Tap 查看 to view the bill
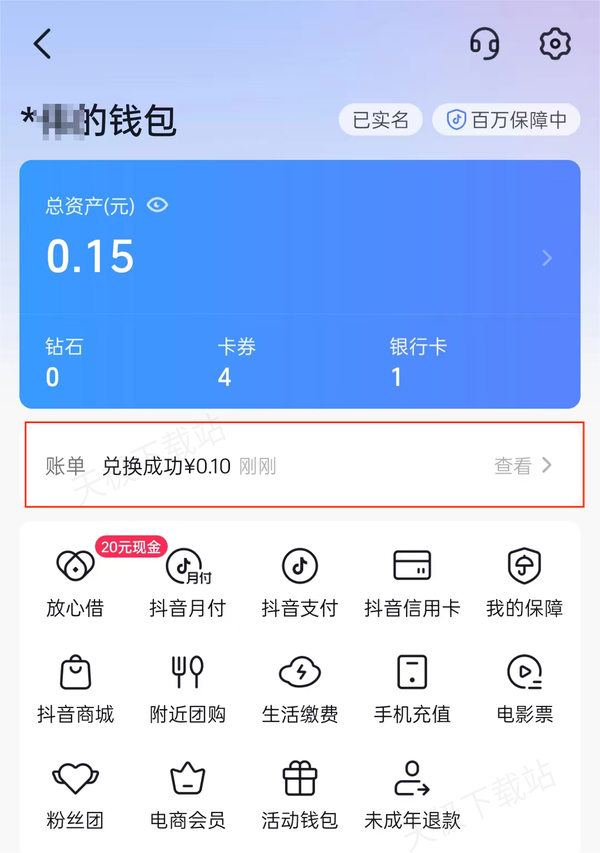Screen dimensions: 600x853 point(522,465)
